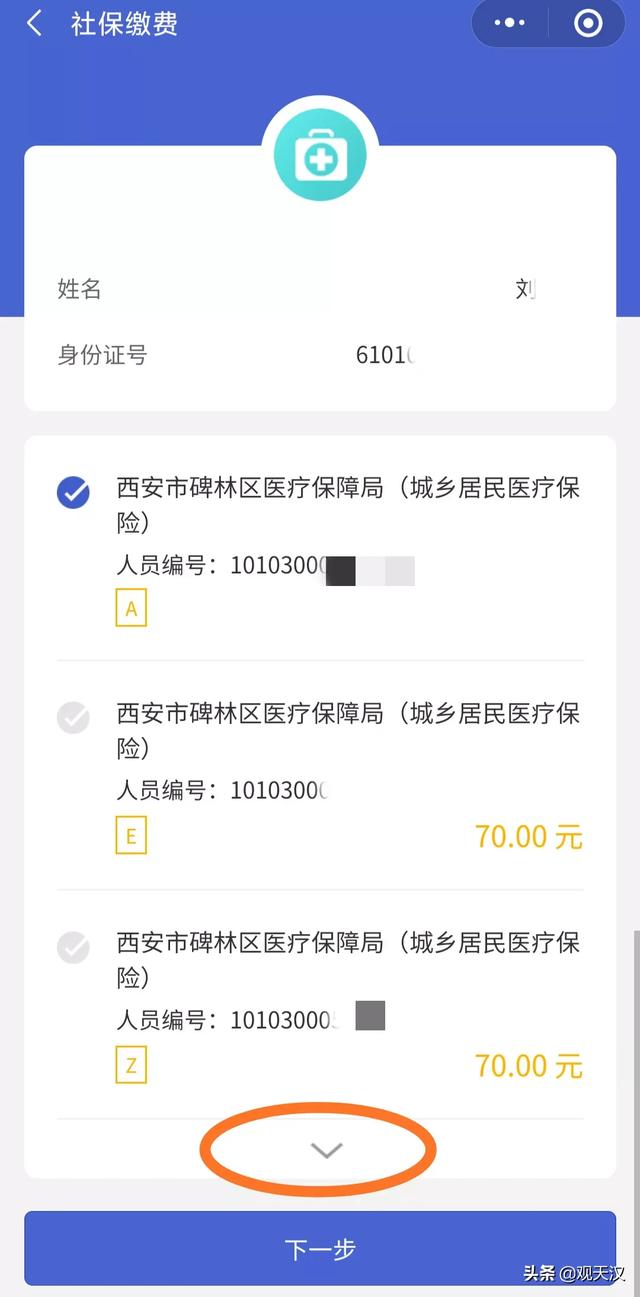640x1297 pixels.
Task: Expand more insurance entries with the down chevron
Action: click(326, 1151)
